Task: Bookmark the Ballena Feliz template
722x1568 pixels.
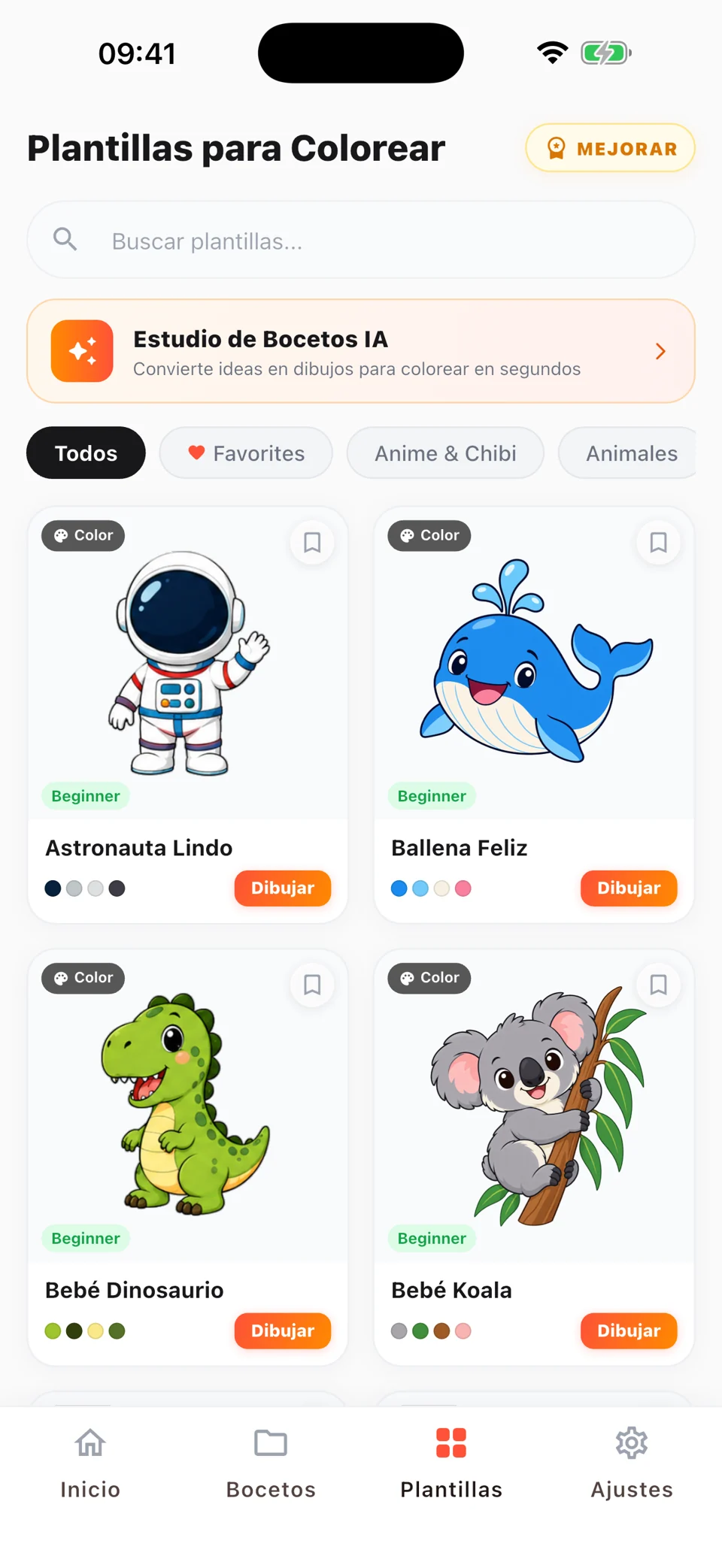Action: (x=658, y=542)
